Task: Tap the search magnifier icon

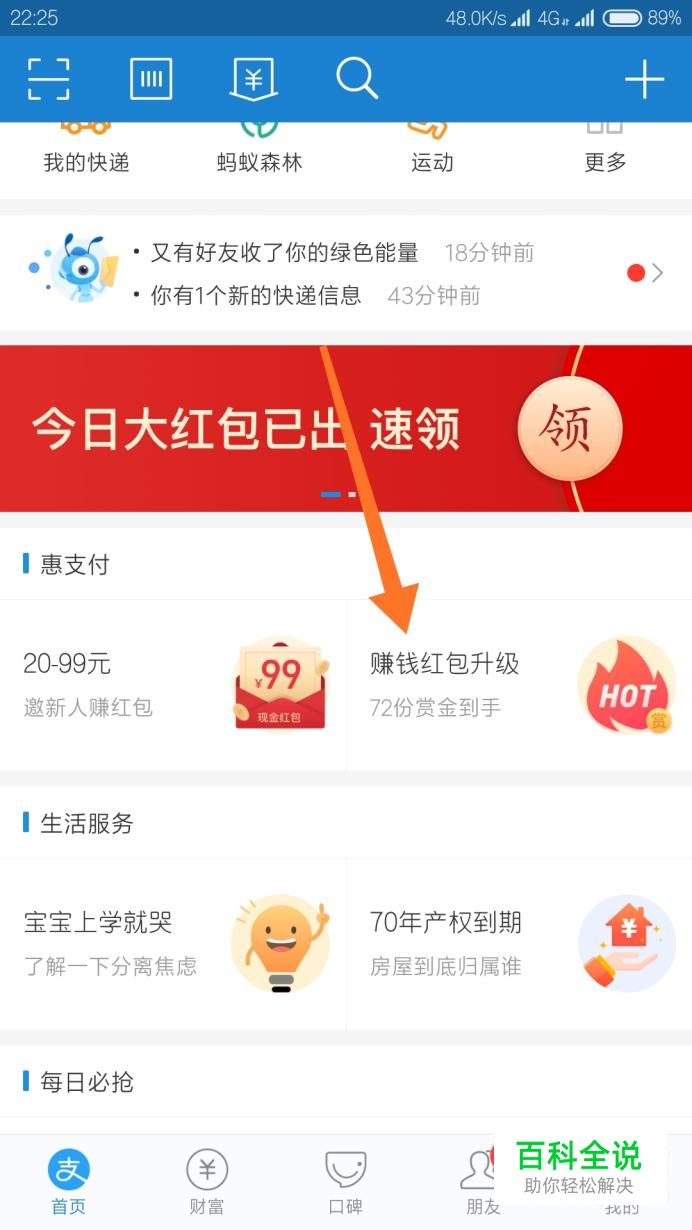Action: 356,78
